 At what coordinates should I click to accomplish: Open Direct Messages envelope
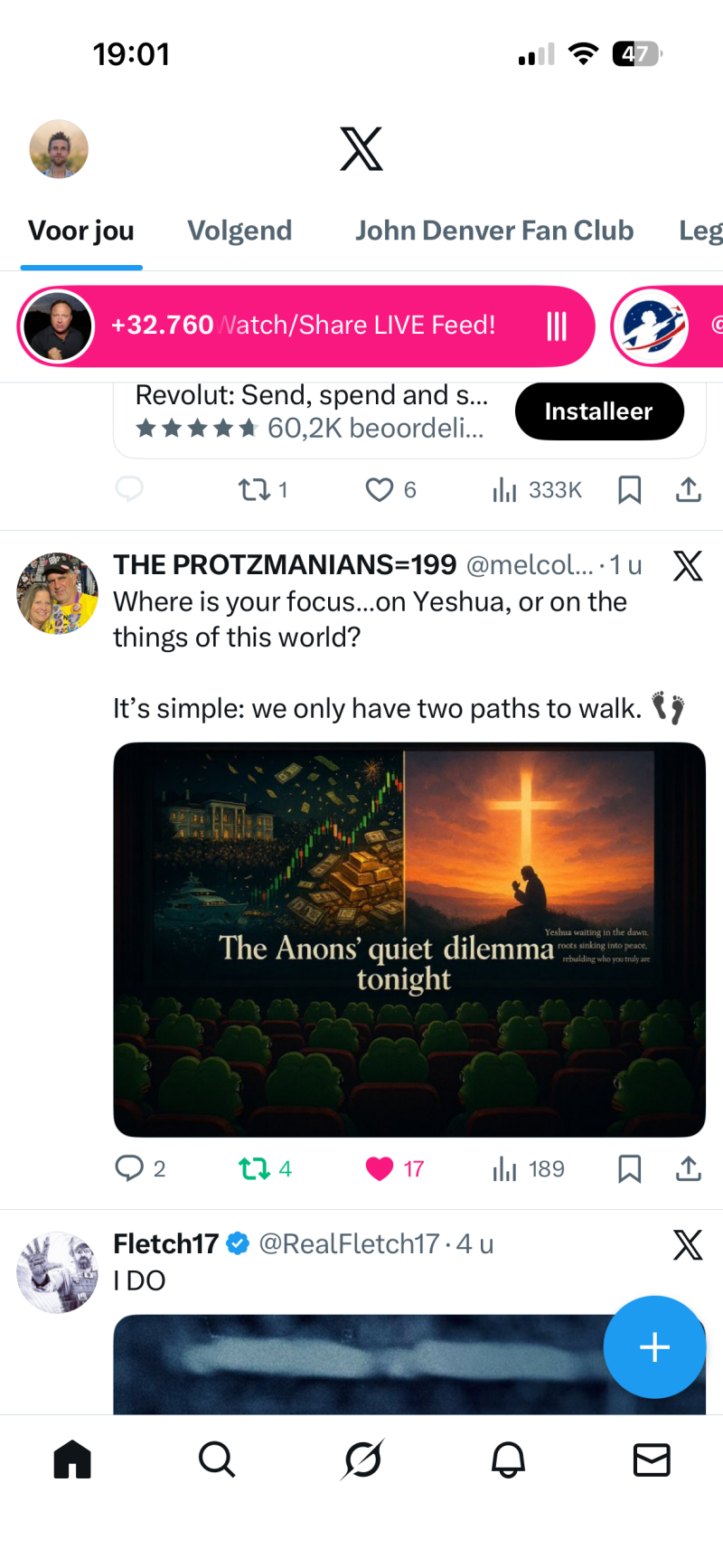point(652,1459)
